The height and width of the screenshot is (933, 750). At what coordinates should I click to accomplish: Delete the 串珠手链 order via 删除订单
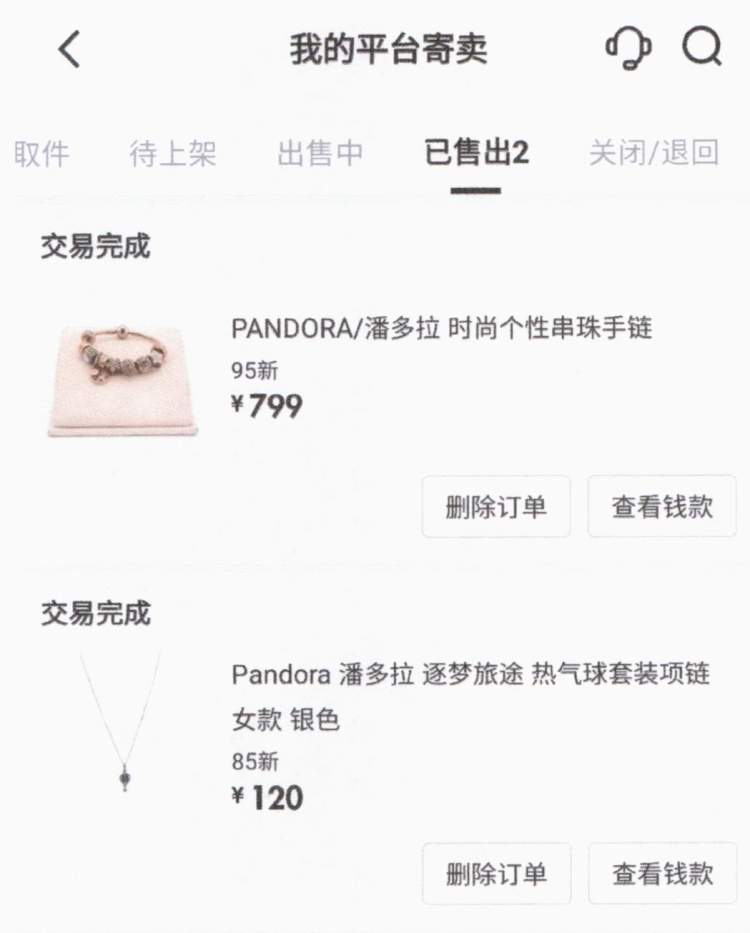click(x=496, y=506)
